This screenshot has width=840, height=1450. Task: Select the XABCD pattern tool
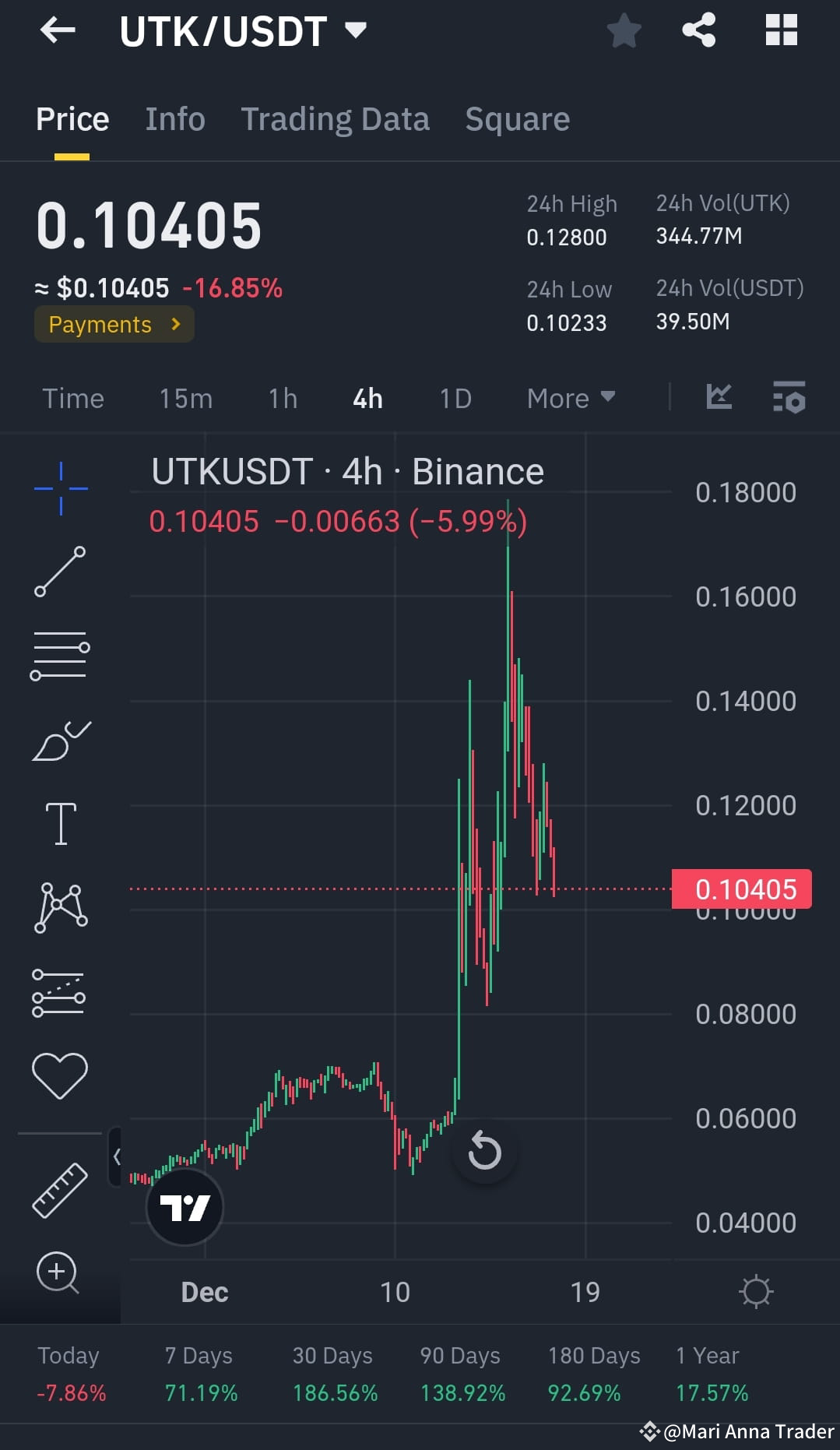(60, 906)
